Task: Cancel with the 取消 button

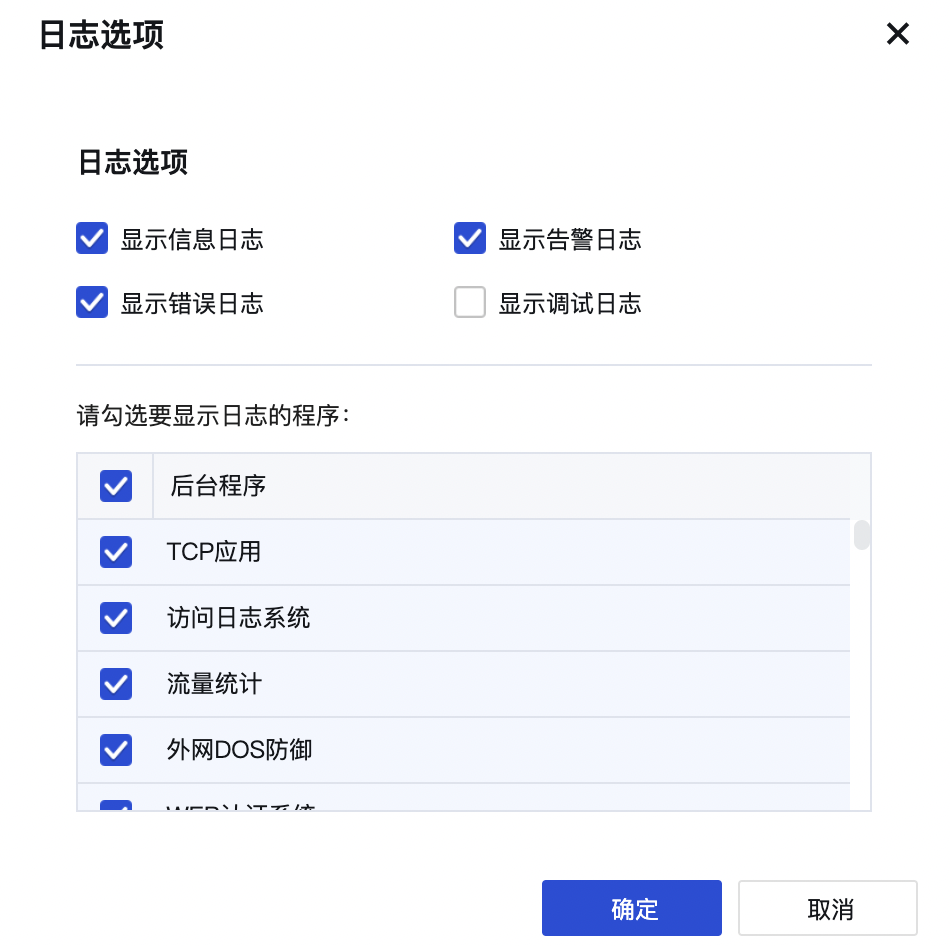Action: (x=828, y=908)
